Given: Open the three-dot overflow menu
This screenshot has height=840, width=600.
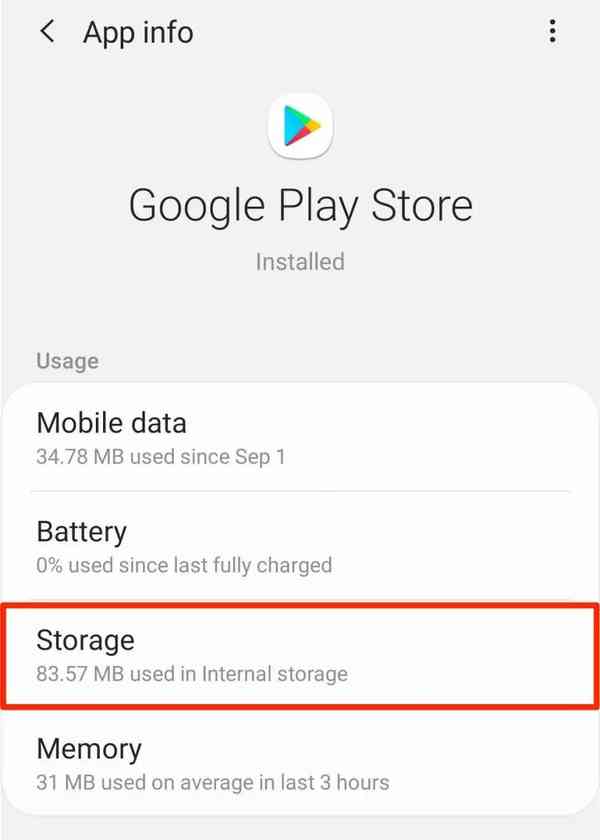Looking at the screenshot, I should [x=552, y=32].
